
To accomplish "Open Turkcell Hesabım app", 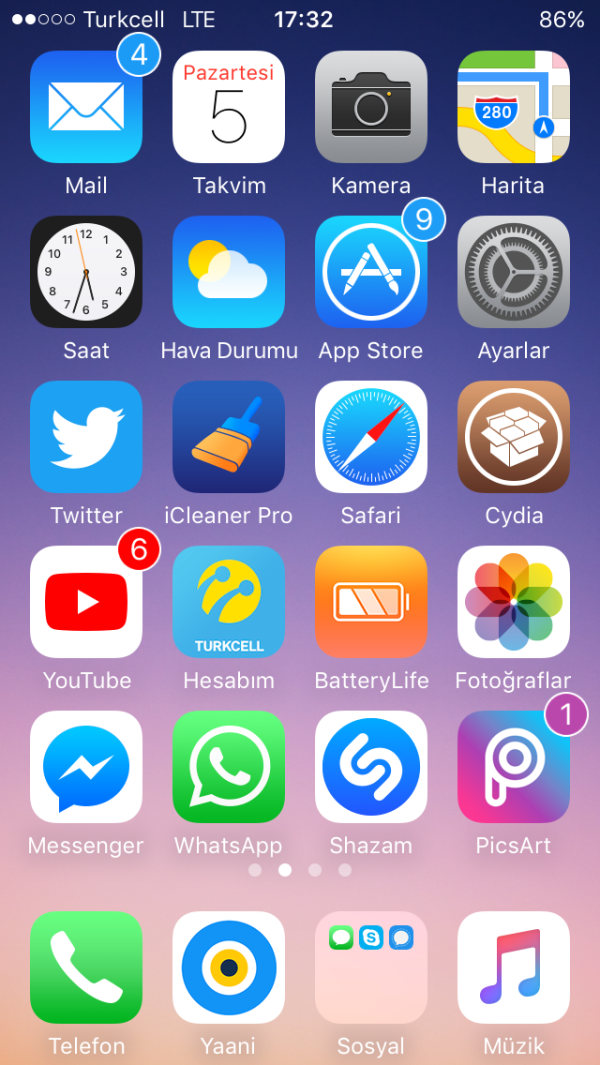I will [x=229, y=602].
